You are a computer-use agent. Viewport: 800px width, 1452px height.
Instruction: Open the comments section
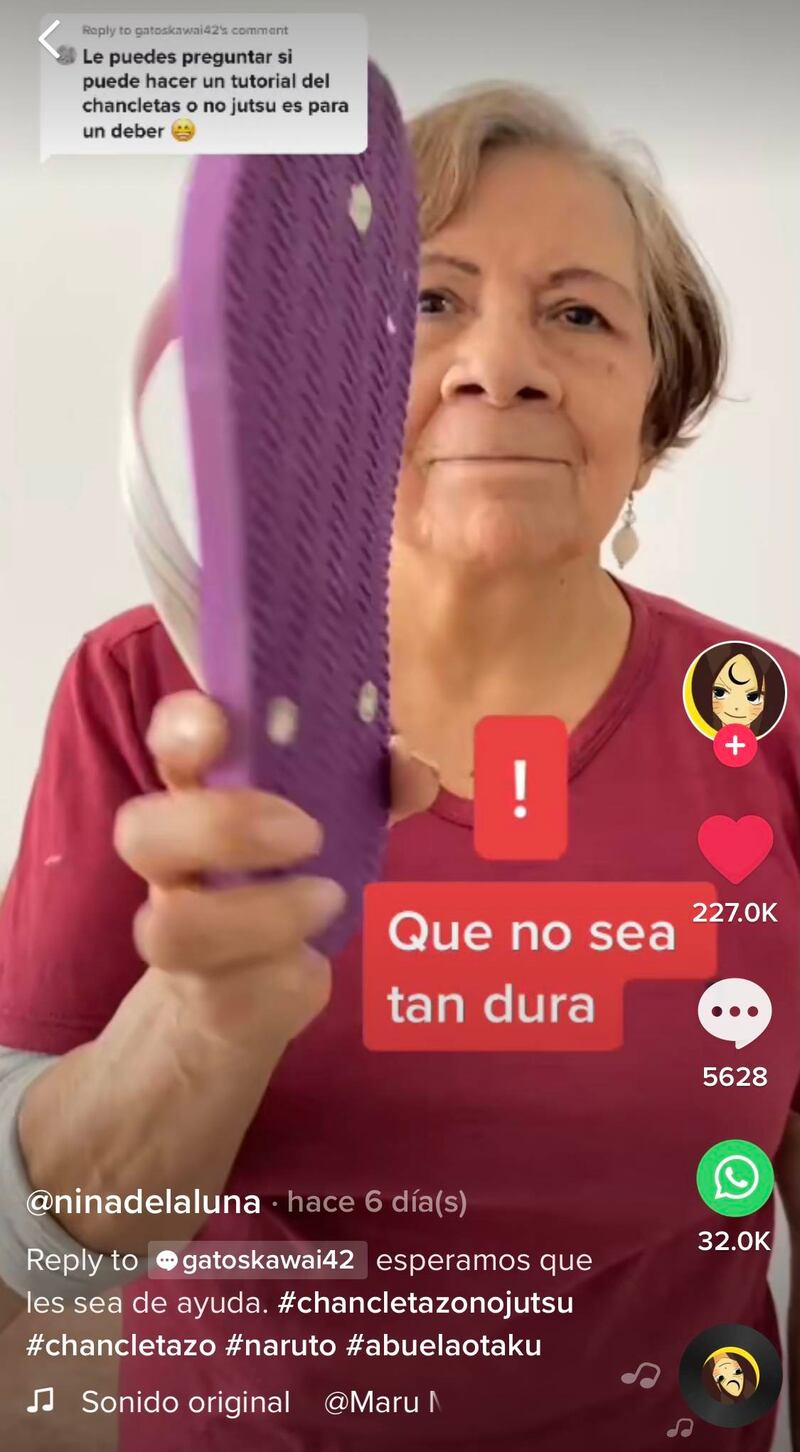(x=735, y=1014)
